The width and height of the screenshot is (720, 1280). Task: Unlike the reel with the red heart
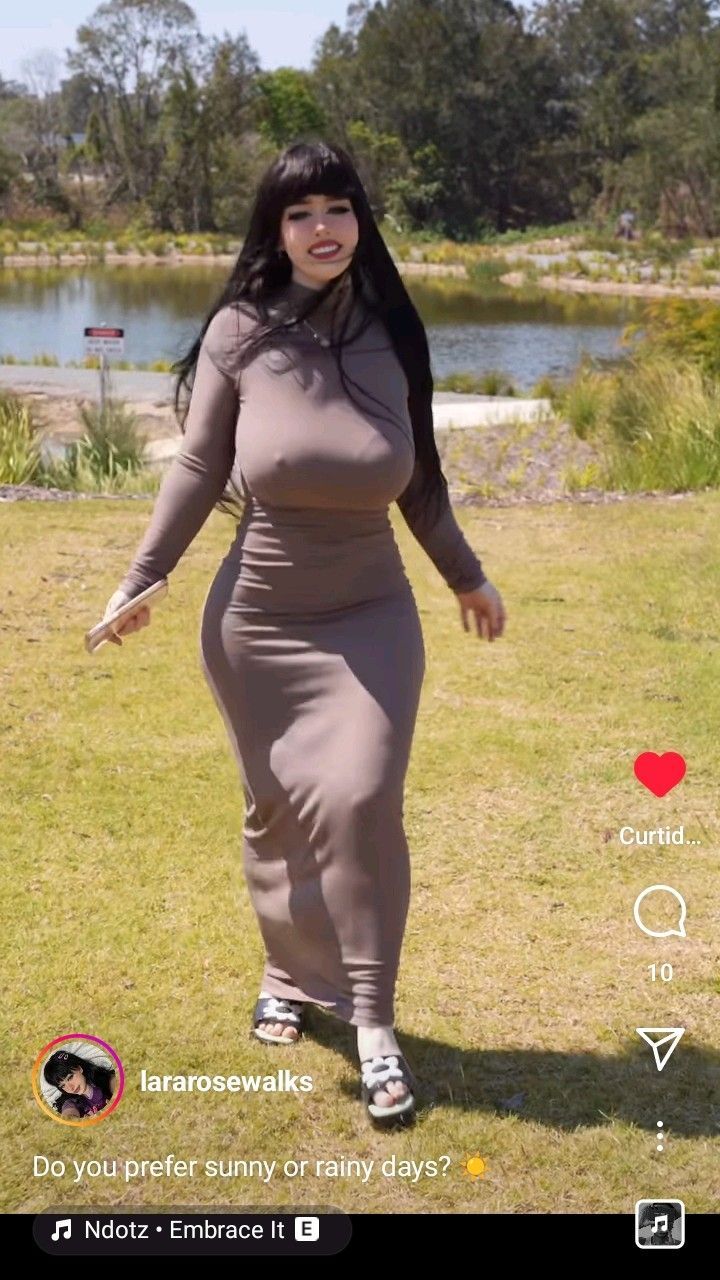pyautogui.click(x=660, y=774)
